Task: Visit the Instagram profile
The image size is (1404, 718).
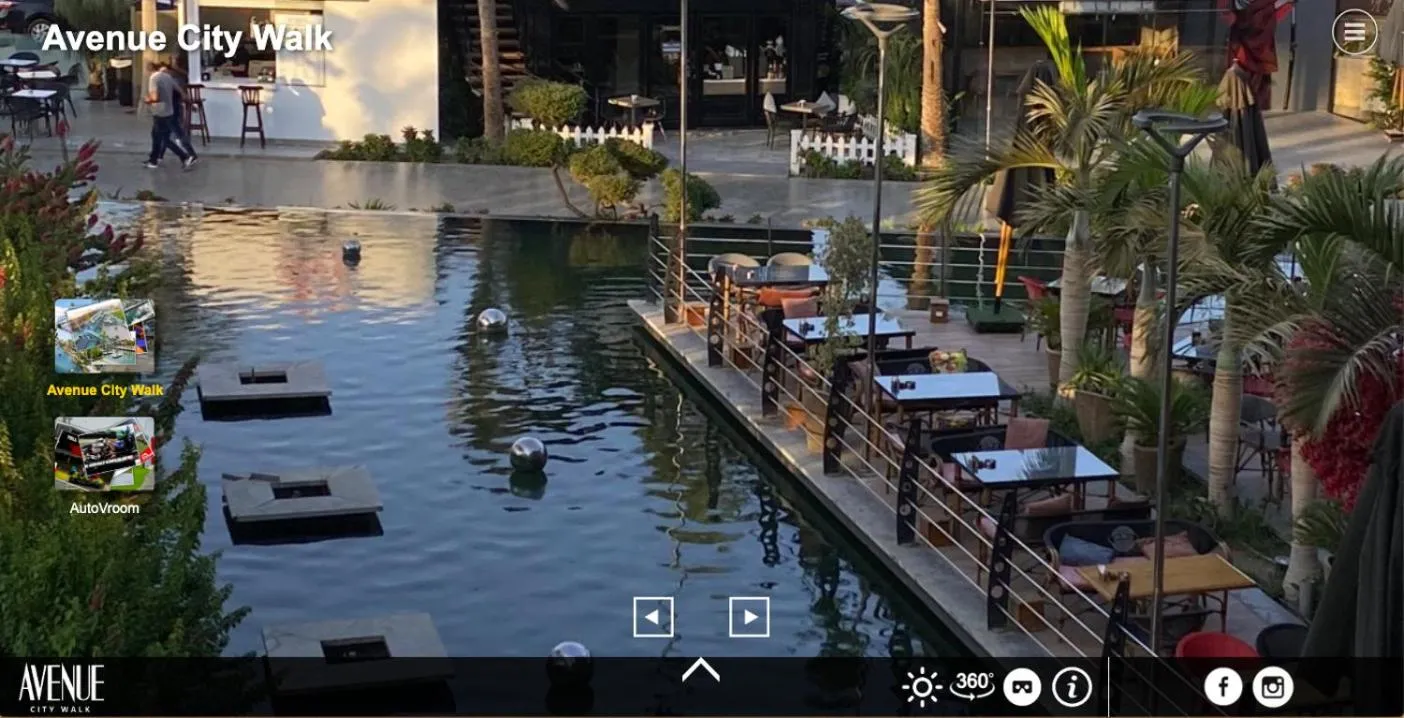Action: tap(1273, 687)
